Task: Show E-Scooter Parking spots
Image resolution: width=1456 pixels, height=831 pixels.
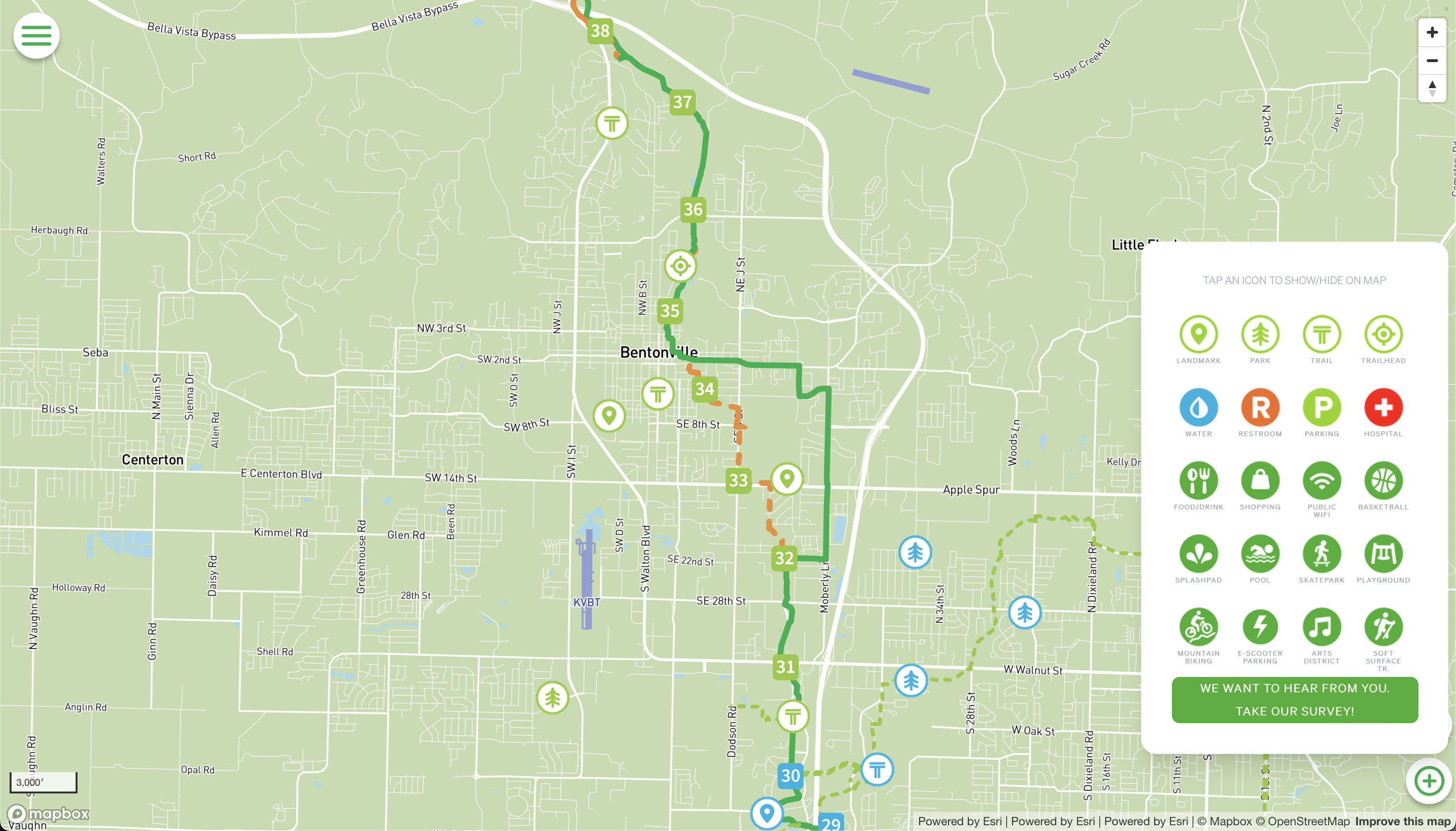Action: pos(1260,627)
